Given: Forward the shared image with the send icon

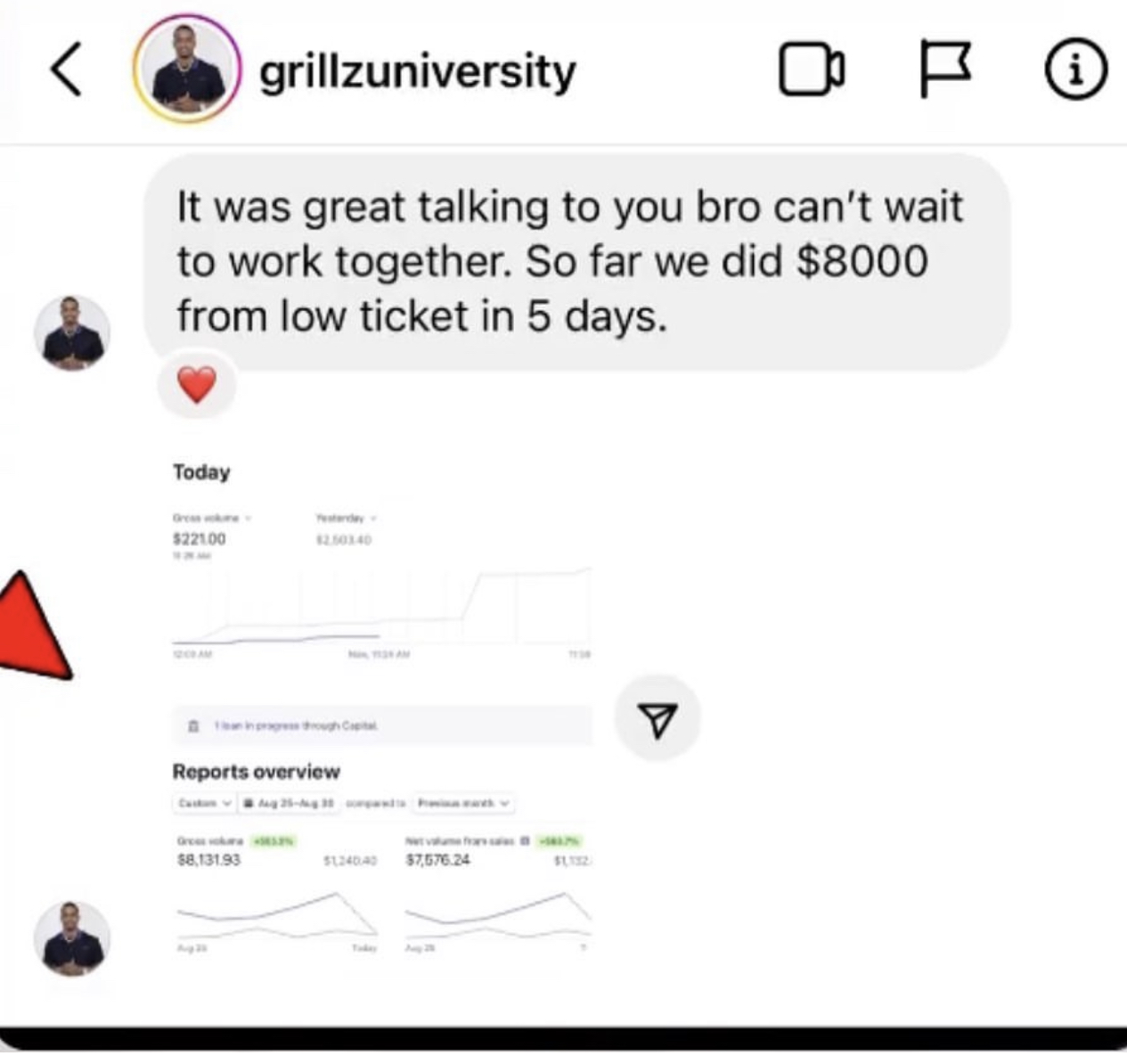Looking at the screenshot, I should (657, 718).
